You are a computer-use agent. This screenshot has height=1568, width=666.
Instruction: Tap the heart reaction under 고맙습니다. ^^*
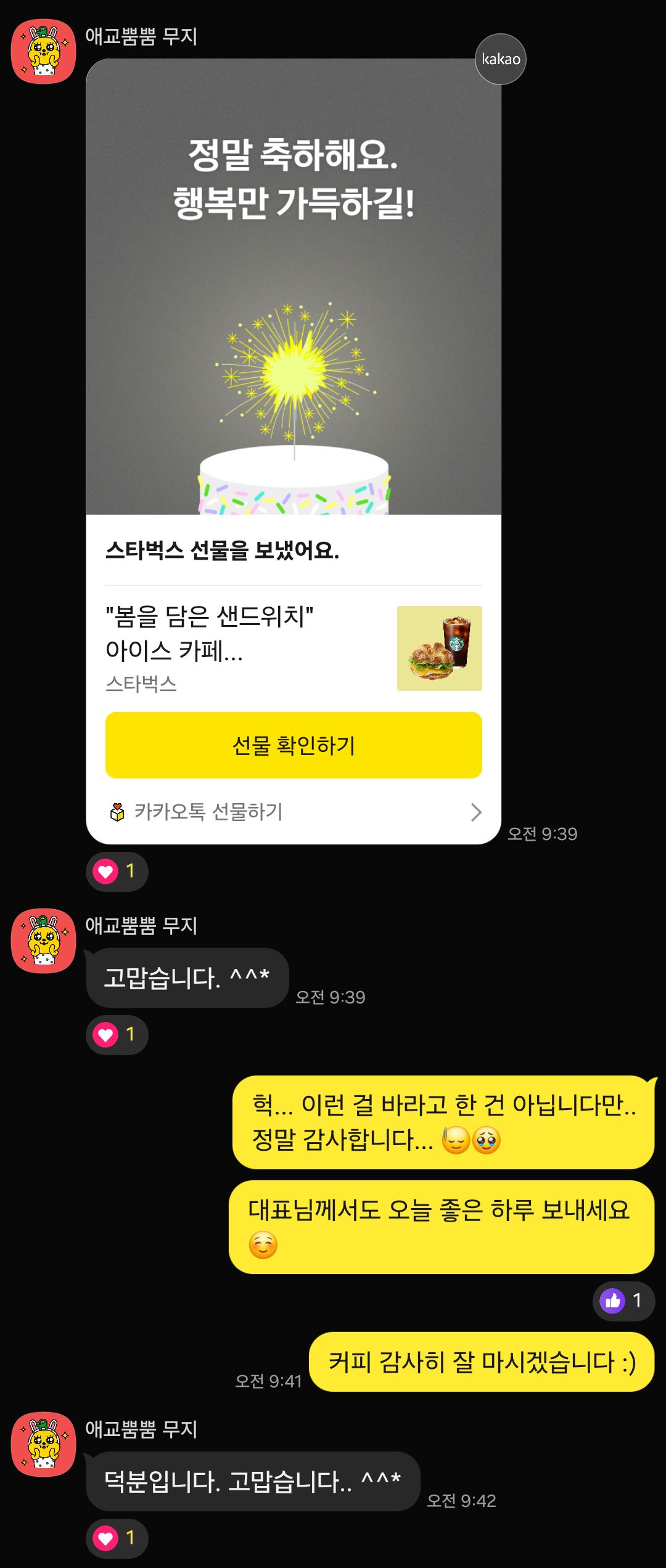[x=117, y=1034]
